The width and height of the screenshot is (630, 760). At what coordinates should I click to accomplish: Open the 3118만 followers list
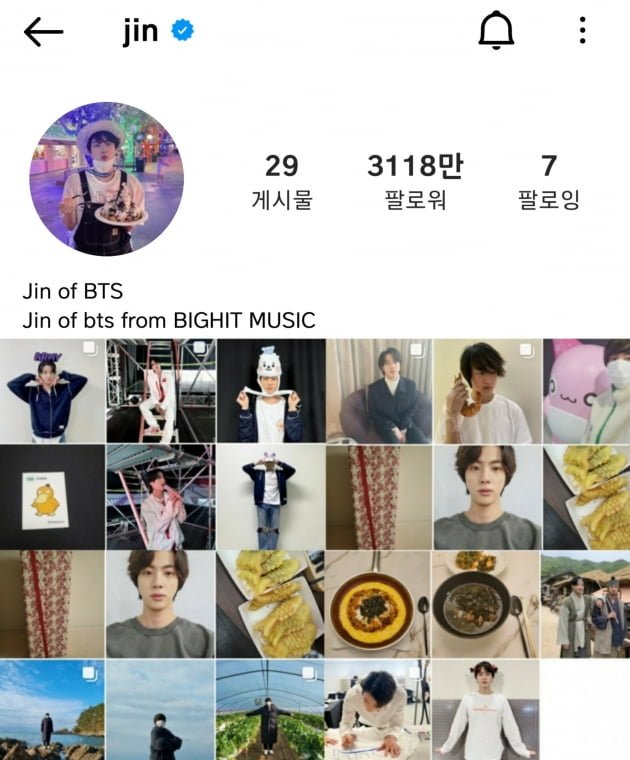click(x=415, y=181)
